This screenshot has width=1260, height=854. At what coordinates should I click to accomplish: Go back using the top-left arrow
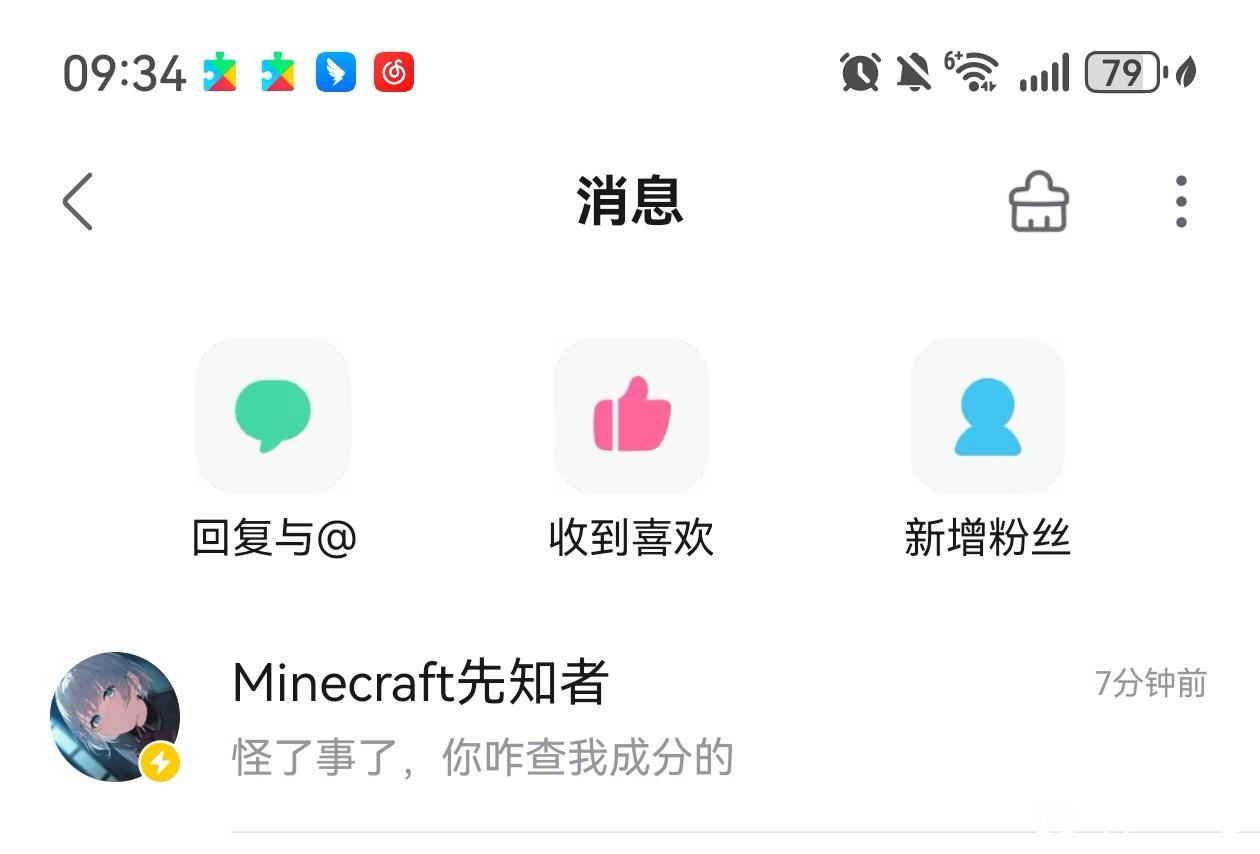(x=78, y=201)
